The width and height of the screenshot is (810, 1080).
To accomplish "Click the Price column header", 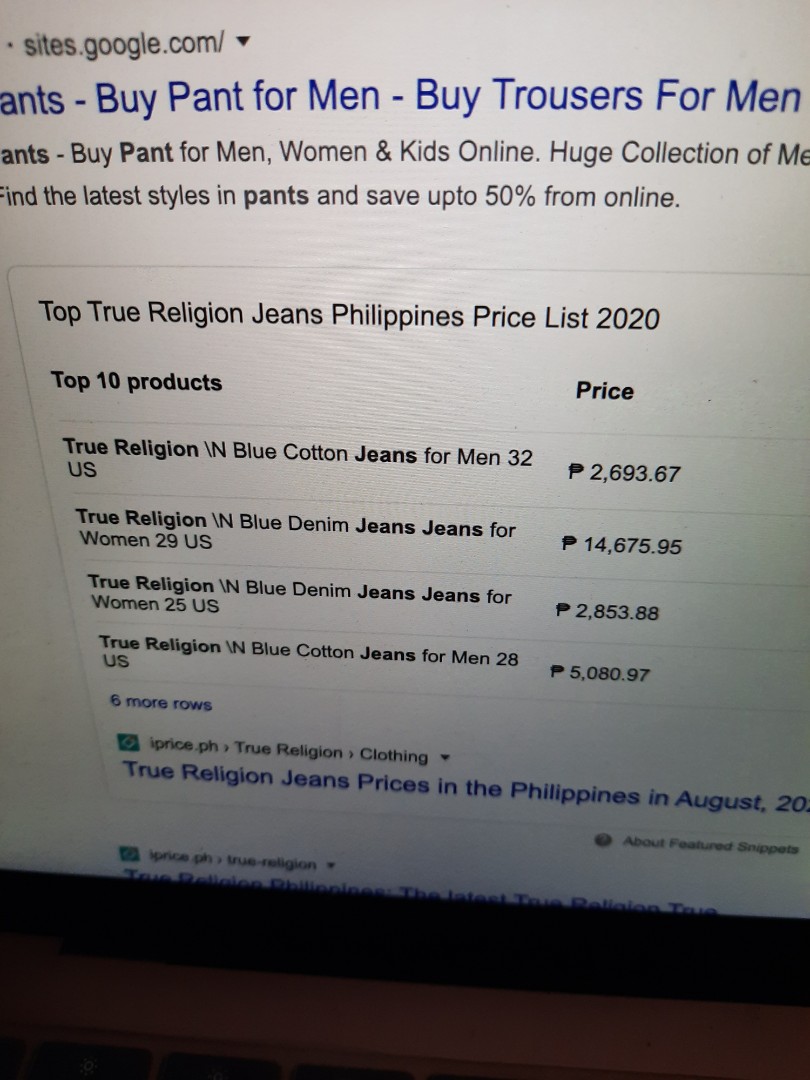I will (x=604, y=391).
